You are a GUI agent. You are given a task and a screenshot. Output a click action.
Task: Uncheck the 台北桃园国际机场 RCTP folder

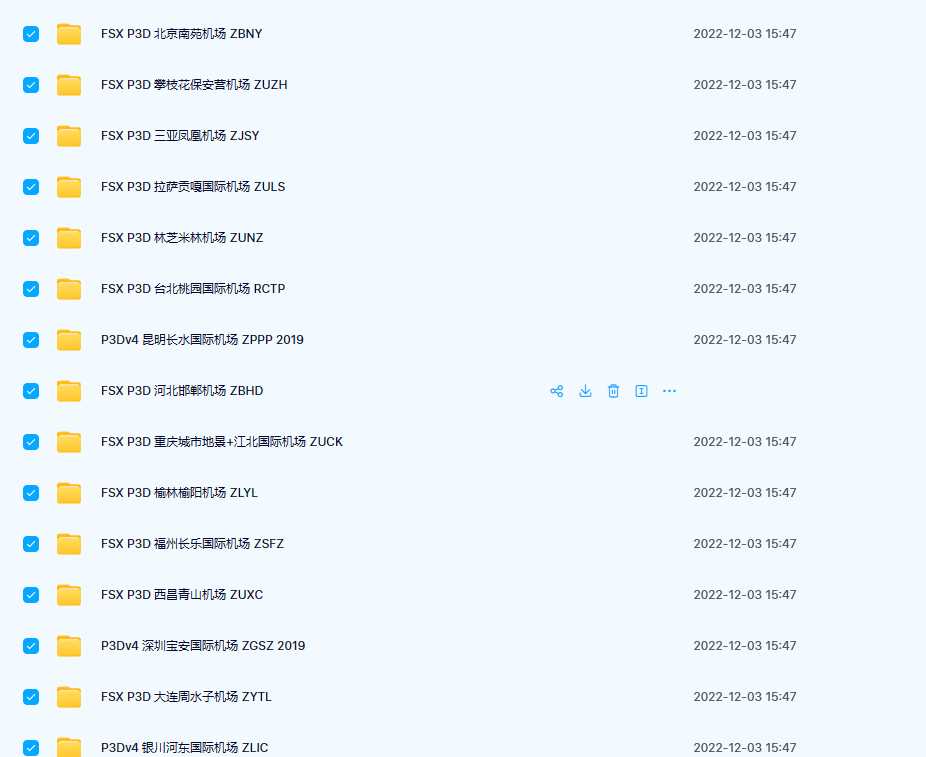[31, 289]
